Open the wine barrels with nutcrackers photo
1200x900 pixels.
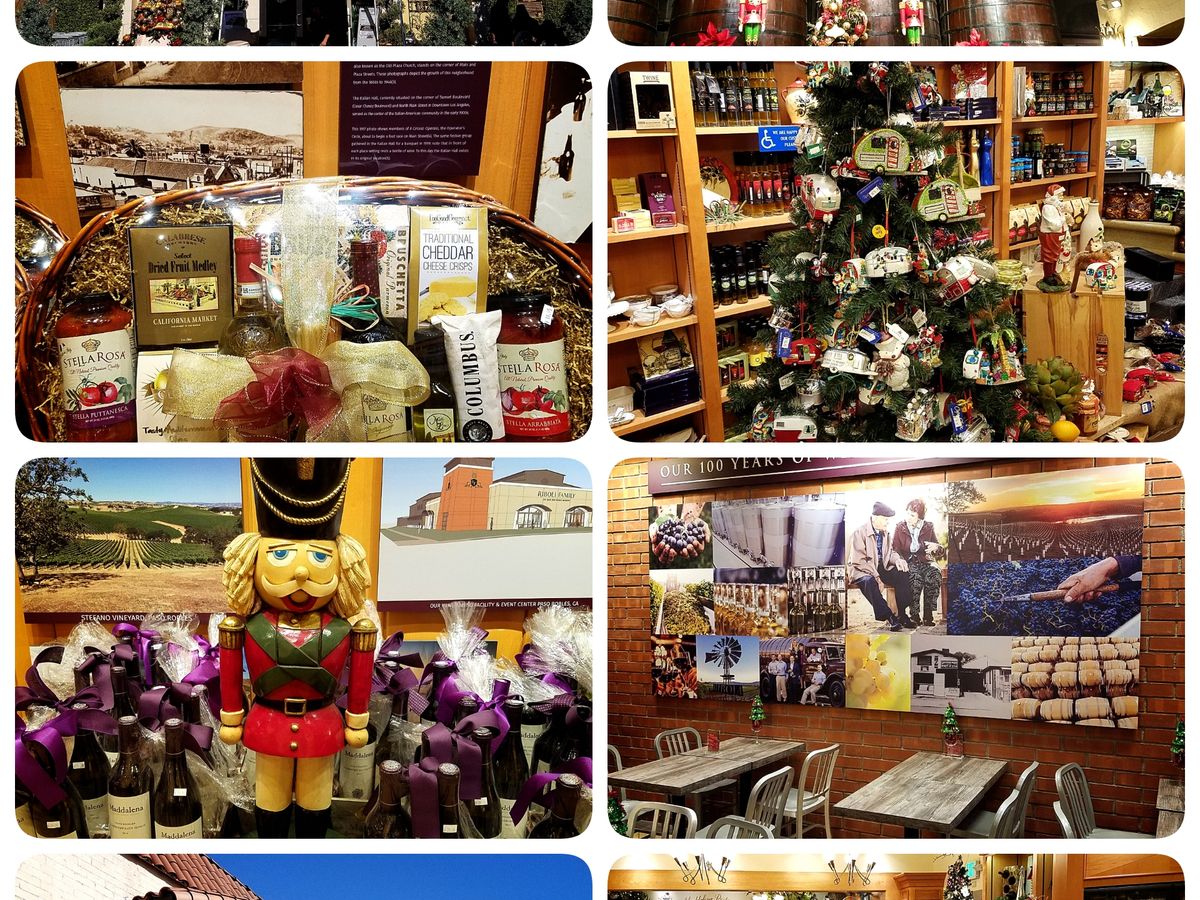(895, 22)
